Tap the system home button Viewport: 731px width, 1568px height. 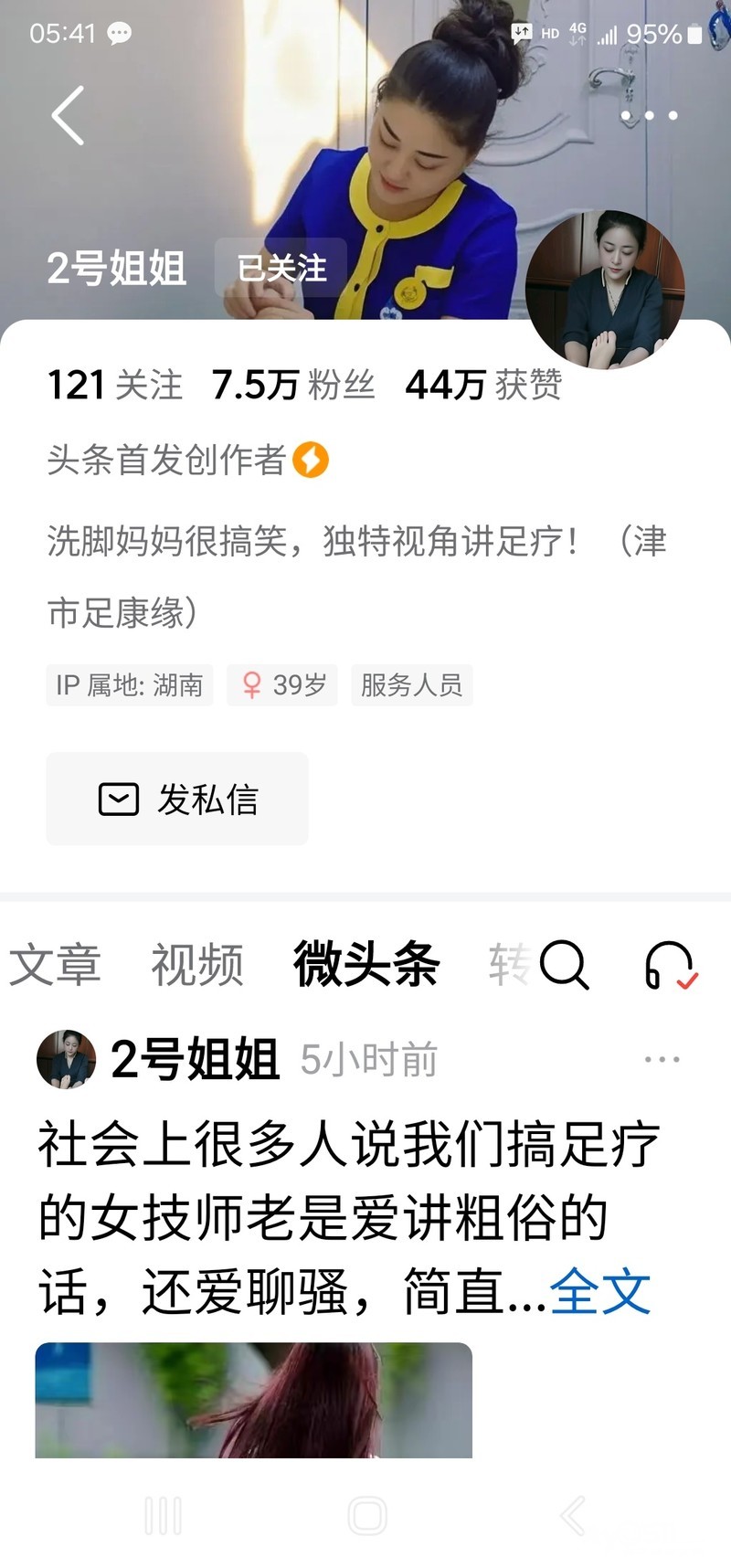[x=367, y=1516]
